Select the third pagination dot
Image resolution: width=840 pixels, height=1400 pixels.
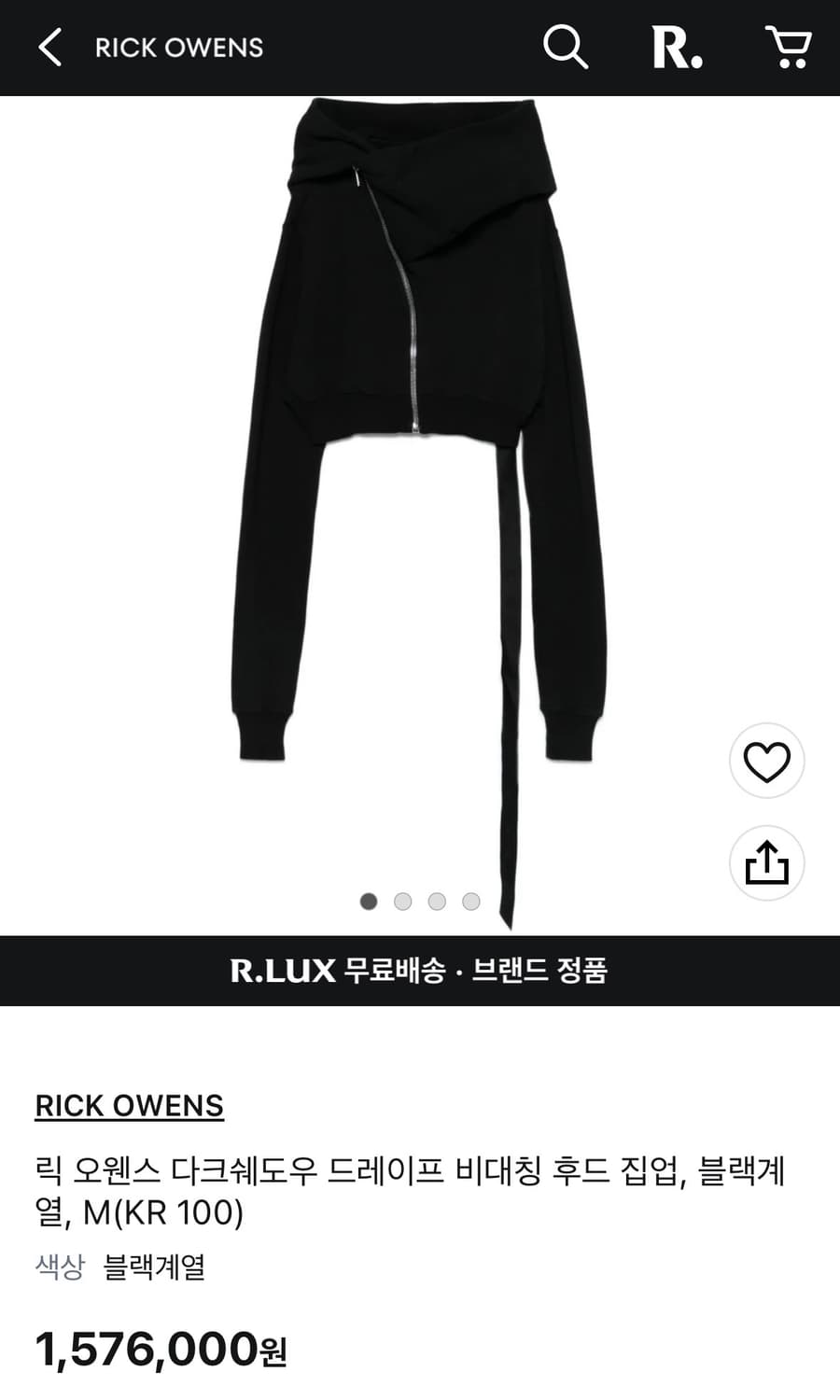pos(436,901)
